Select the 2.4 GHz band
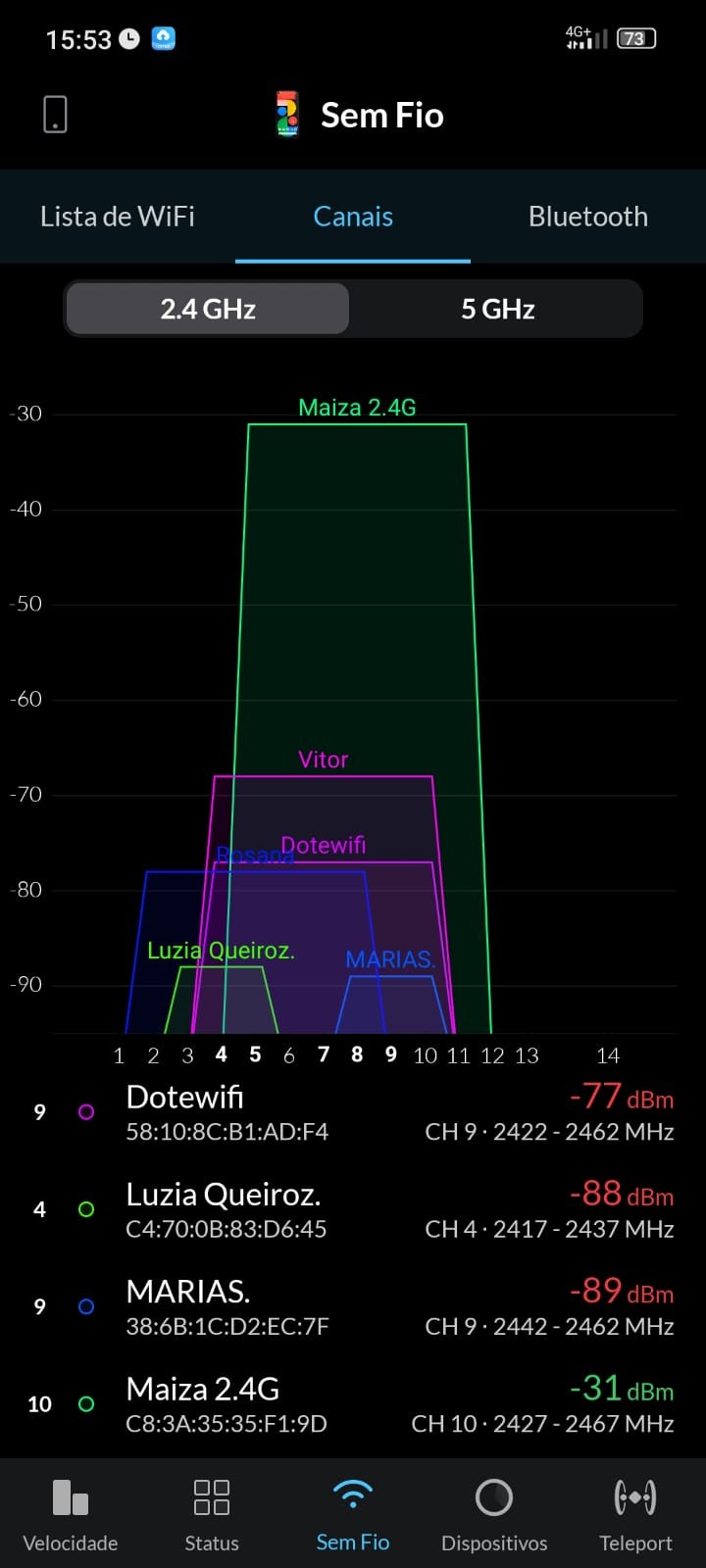706x1568 pixels. coord(208,310)
